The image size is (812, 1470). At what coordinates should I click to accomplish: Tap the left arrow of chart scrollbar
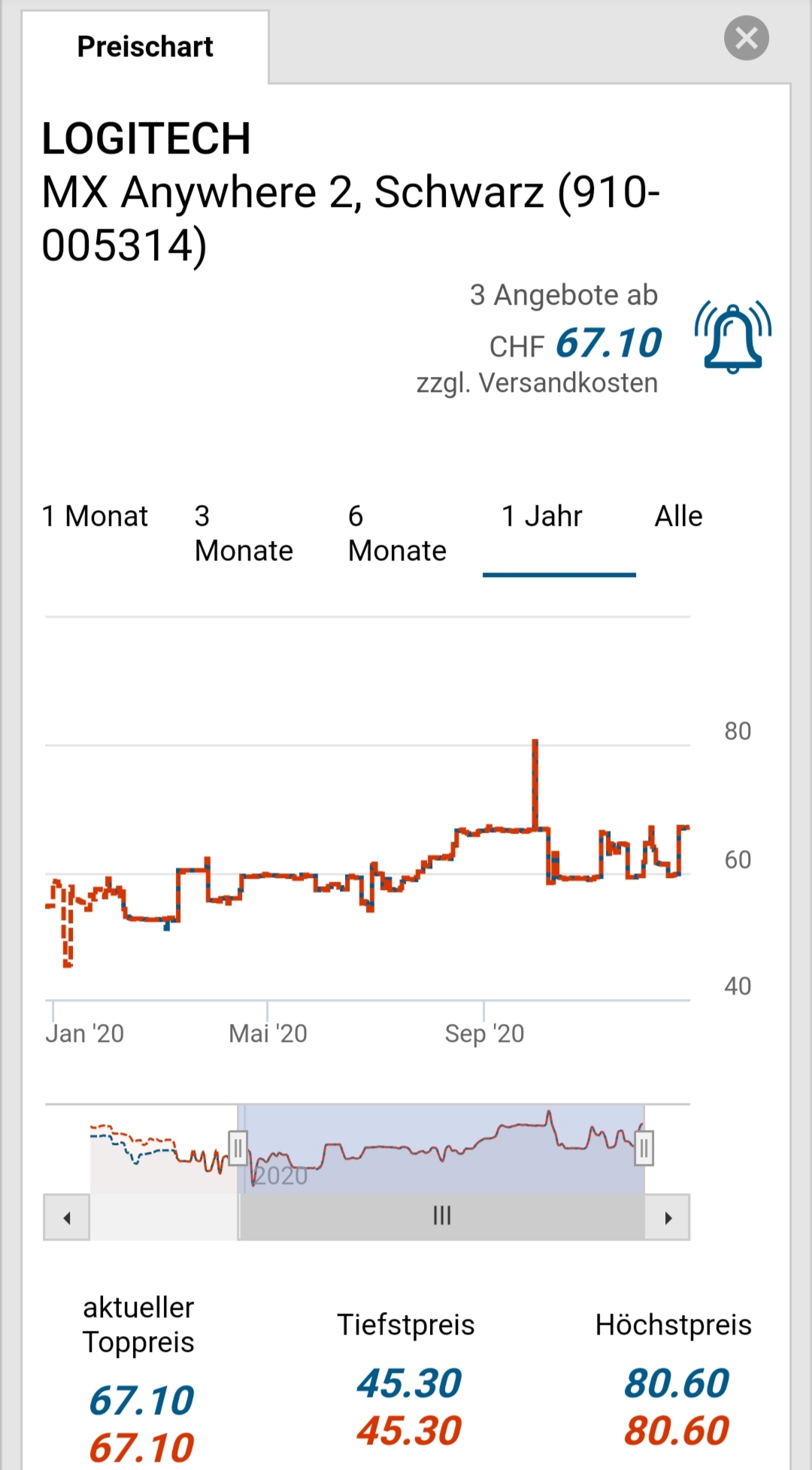67,1217
